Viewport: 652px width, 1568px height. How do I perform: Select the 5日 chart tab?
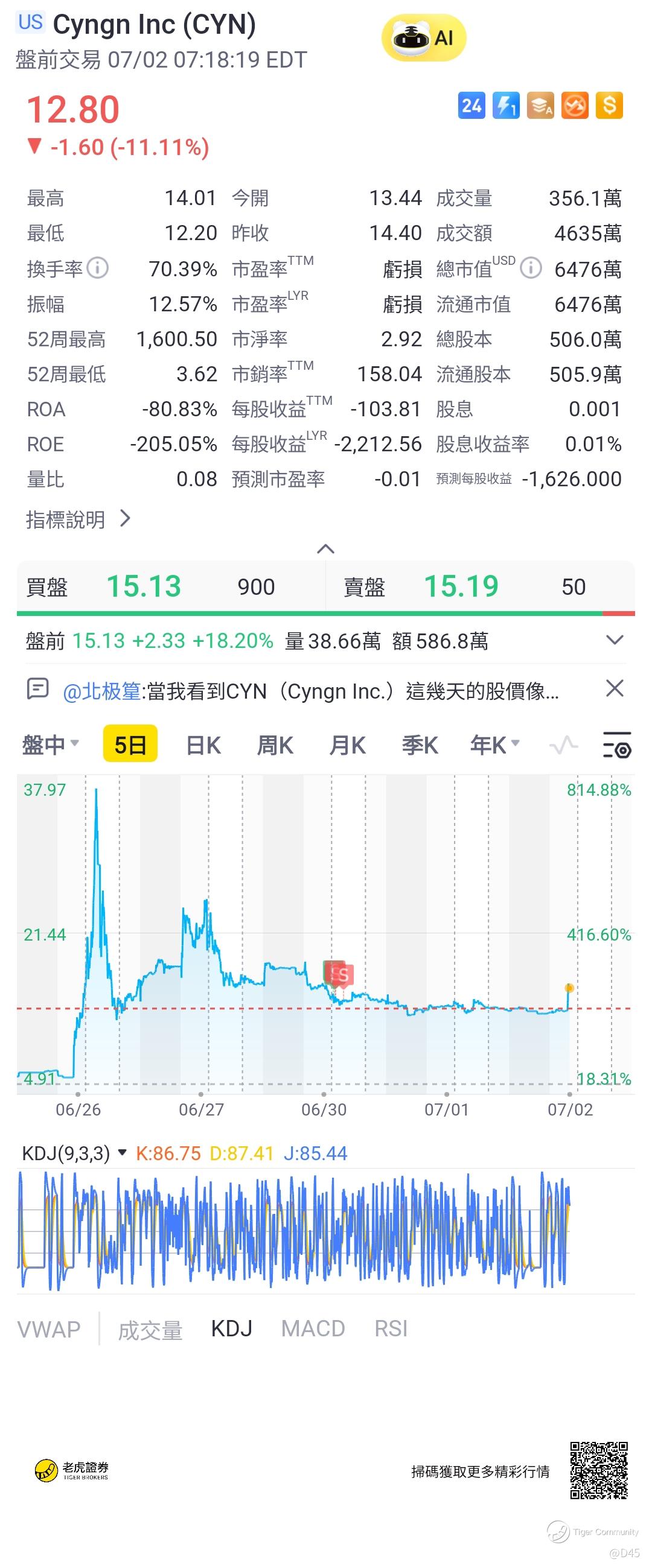[130, 744]
